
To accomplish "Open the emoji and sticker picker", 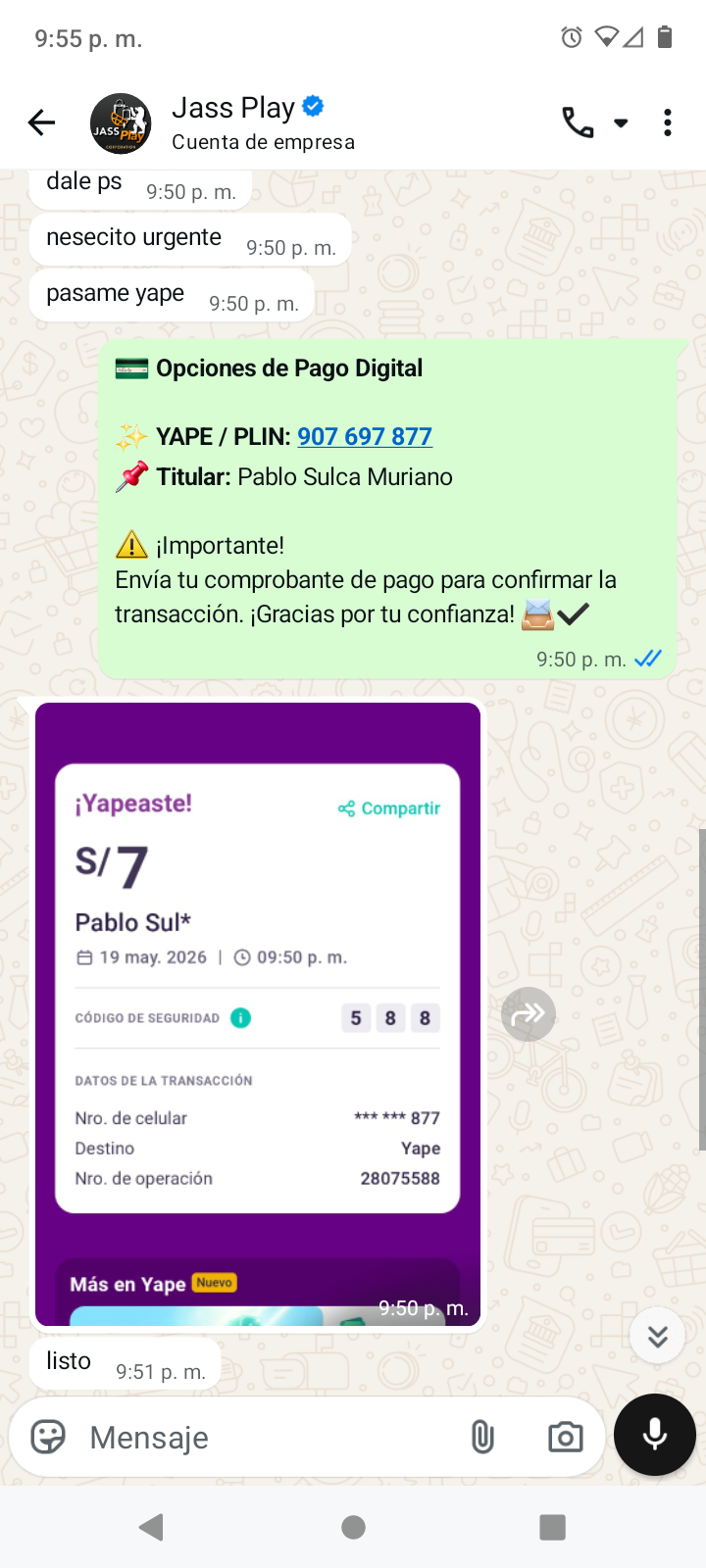I will (48, 1437).
